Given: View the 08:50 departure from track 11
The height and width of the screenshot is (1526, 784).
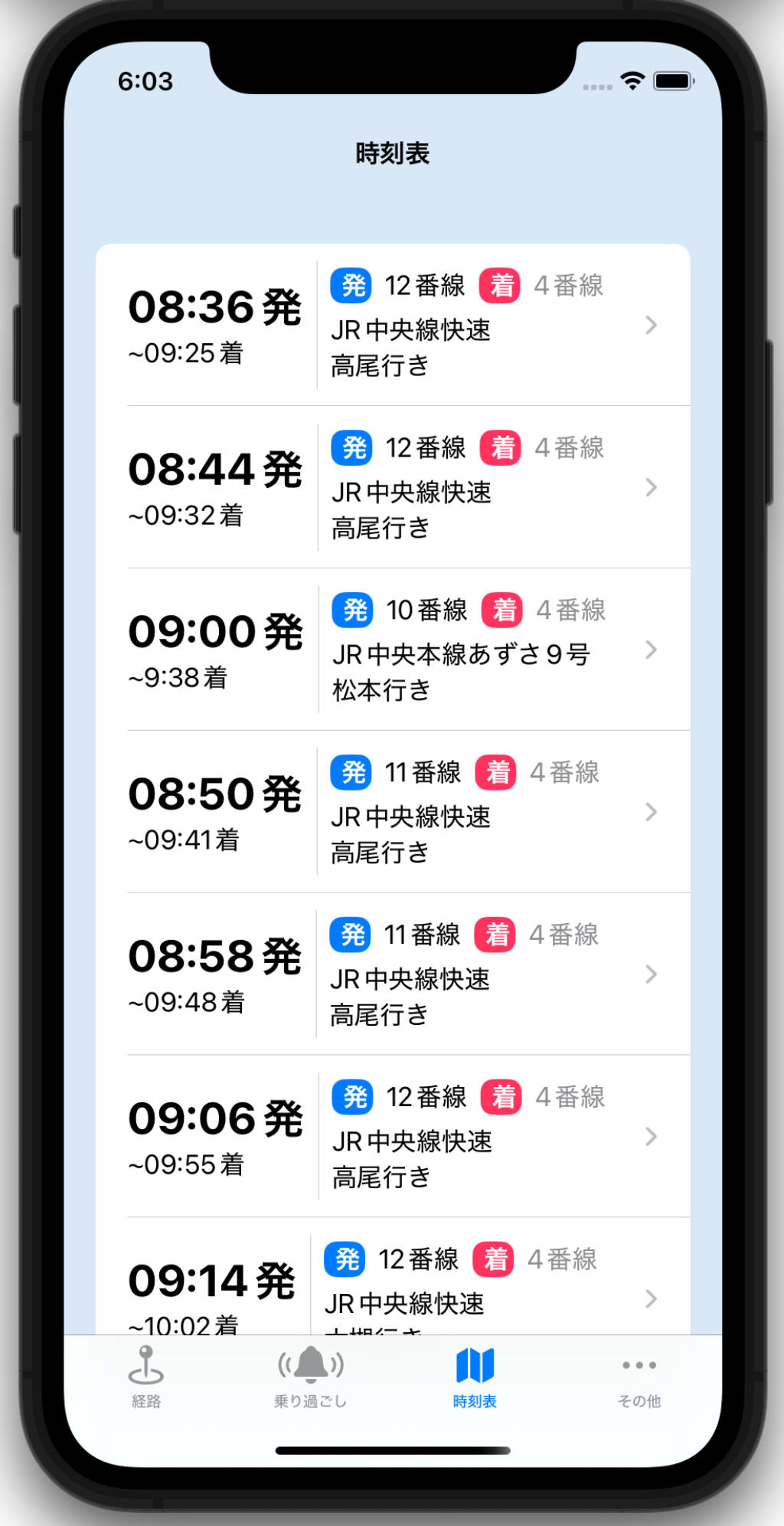Looking at the screenshot, I should point(392,812).
